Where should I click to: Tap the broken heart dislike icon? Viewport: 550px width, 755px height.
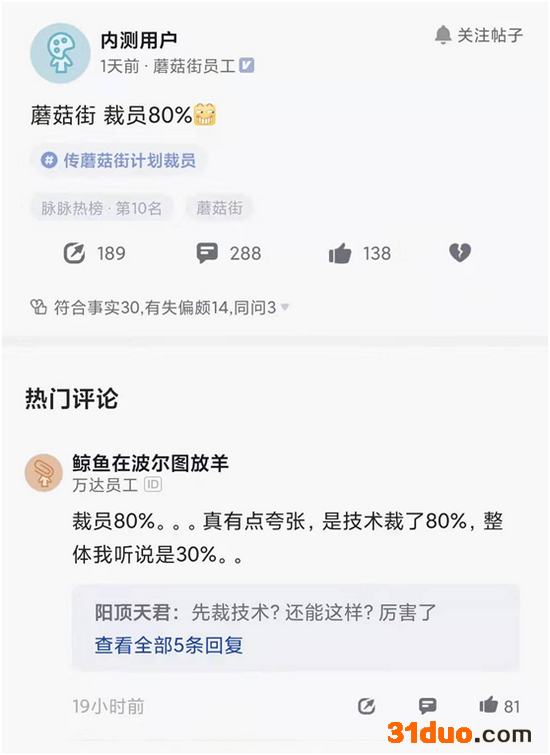pyautogui.click(x=459, y=252)
